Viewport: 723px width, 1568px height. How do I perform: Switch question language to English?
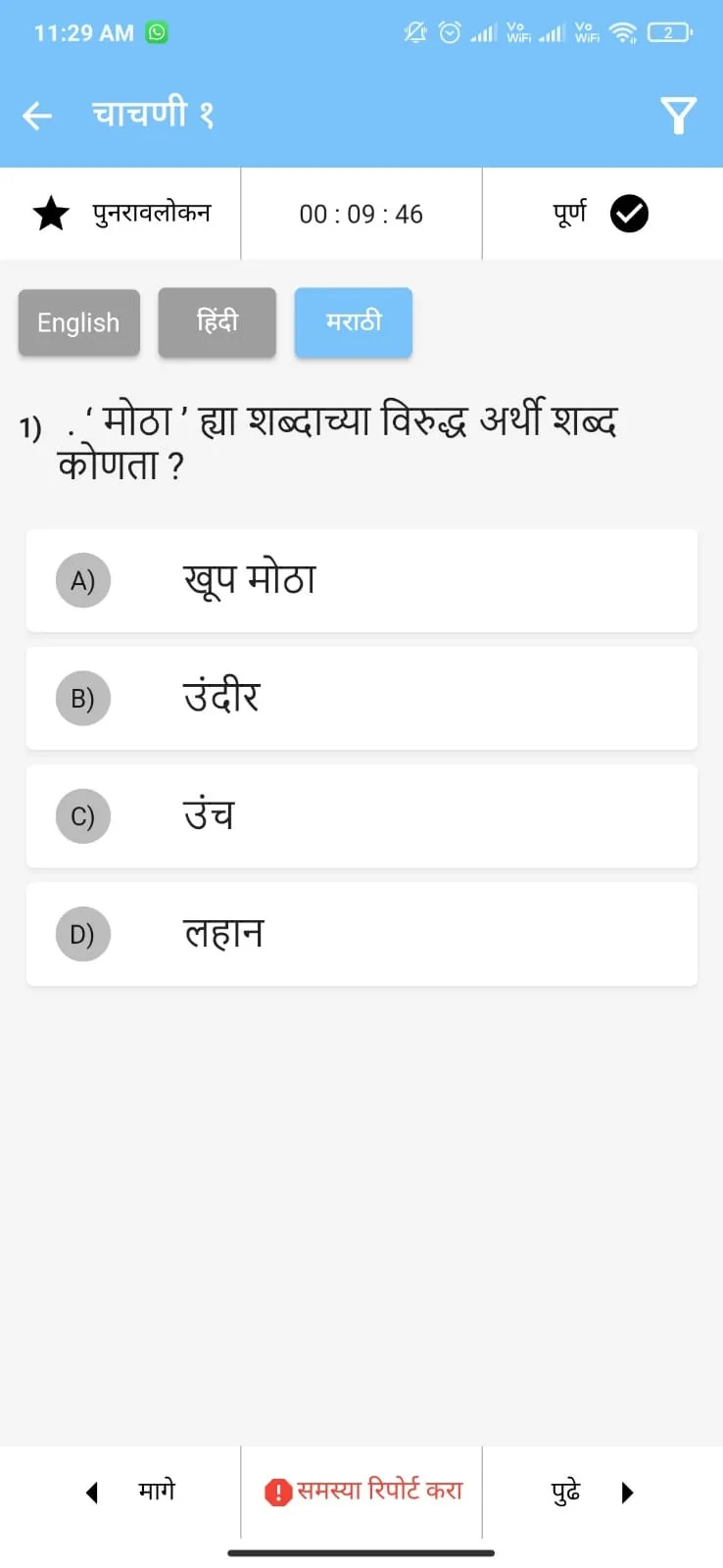click(78, 322)
